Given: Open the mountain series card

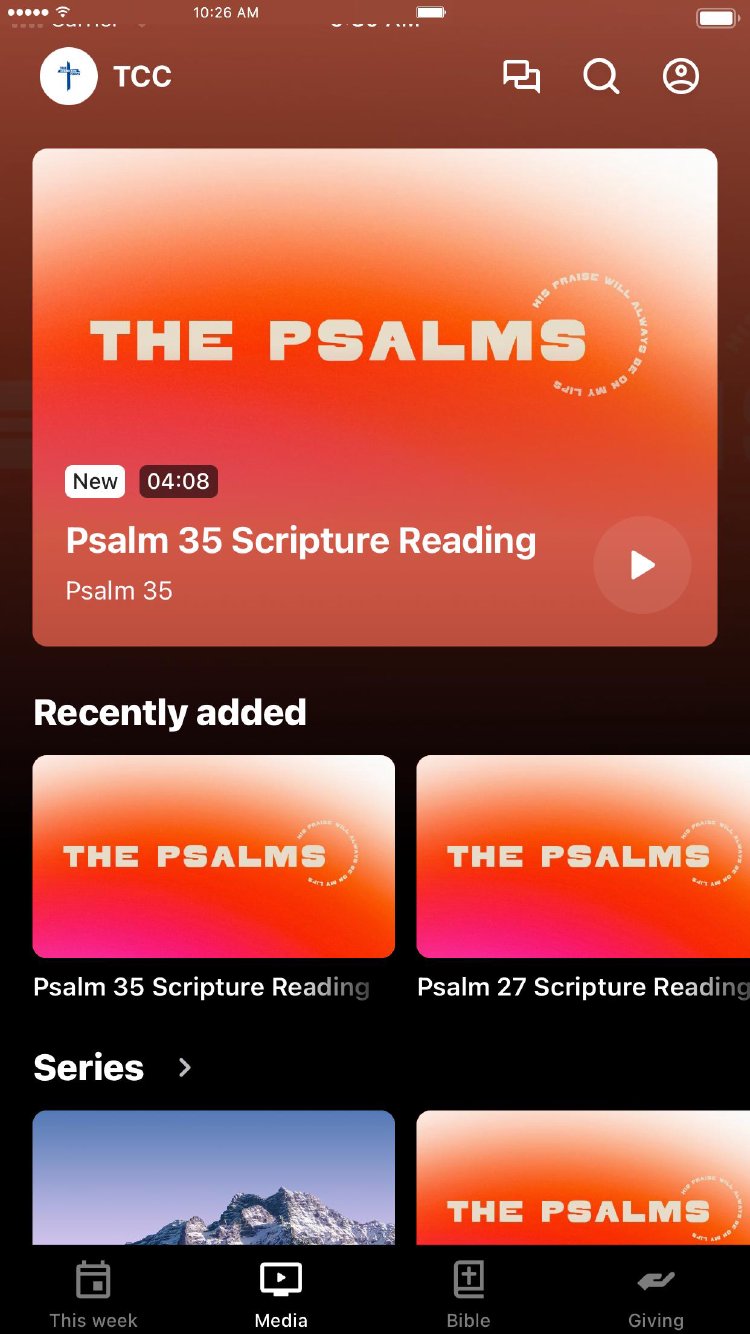Looking at the screenshot, I should [x=213, y=1178].
